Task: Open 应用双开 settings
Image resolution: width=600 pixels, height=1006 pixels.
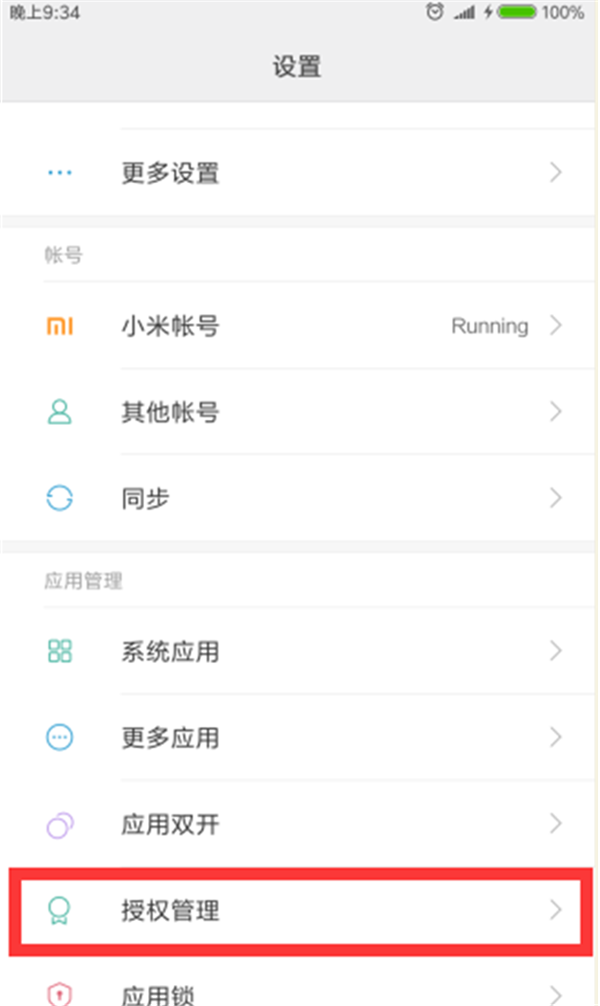Action: coord(300,825)
